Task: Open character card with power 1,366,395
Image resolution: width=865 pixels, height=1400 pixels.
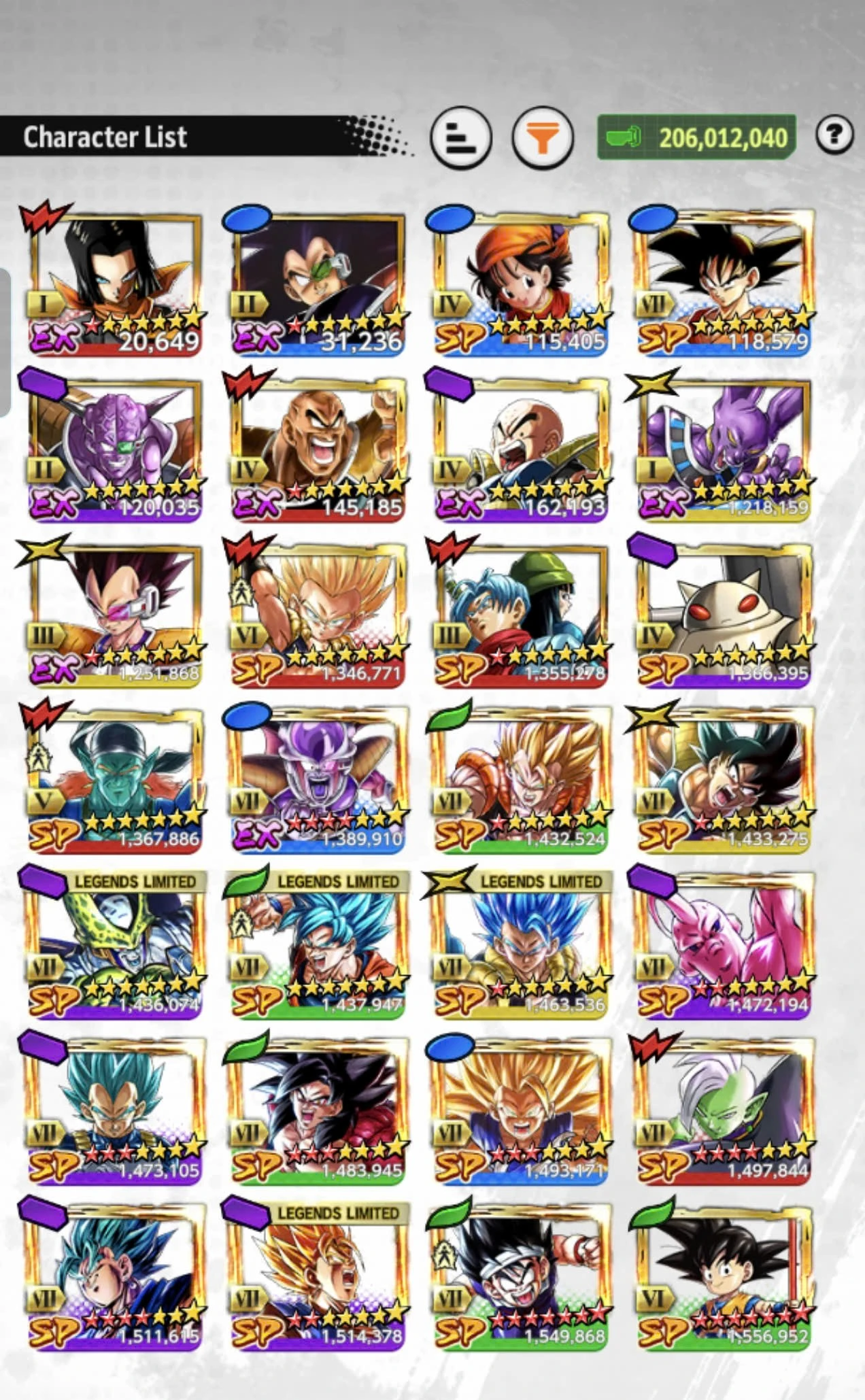Action: pyautogui.click(x=724, y=614)
